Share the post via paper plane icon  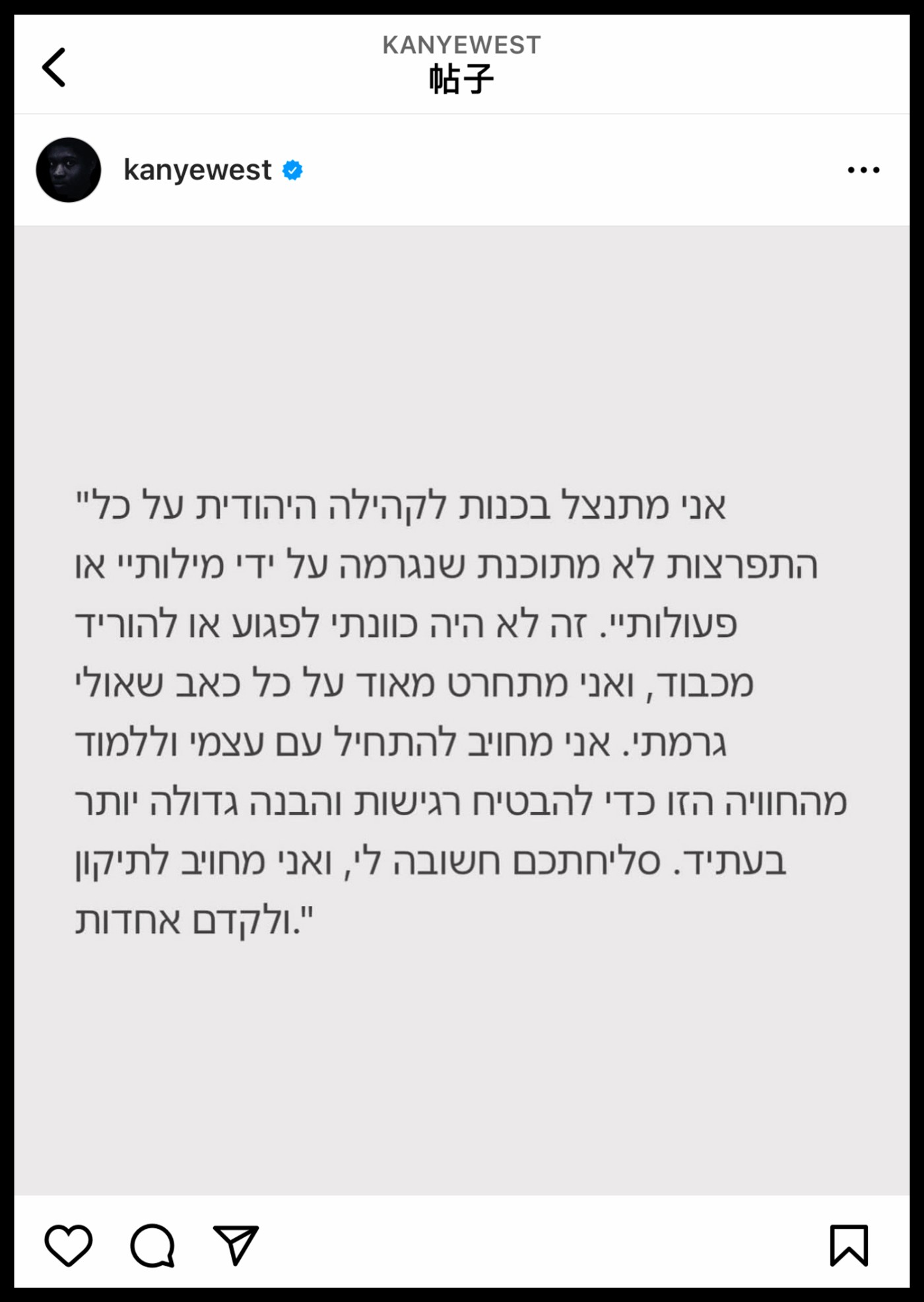(x=236, y=1245)
